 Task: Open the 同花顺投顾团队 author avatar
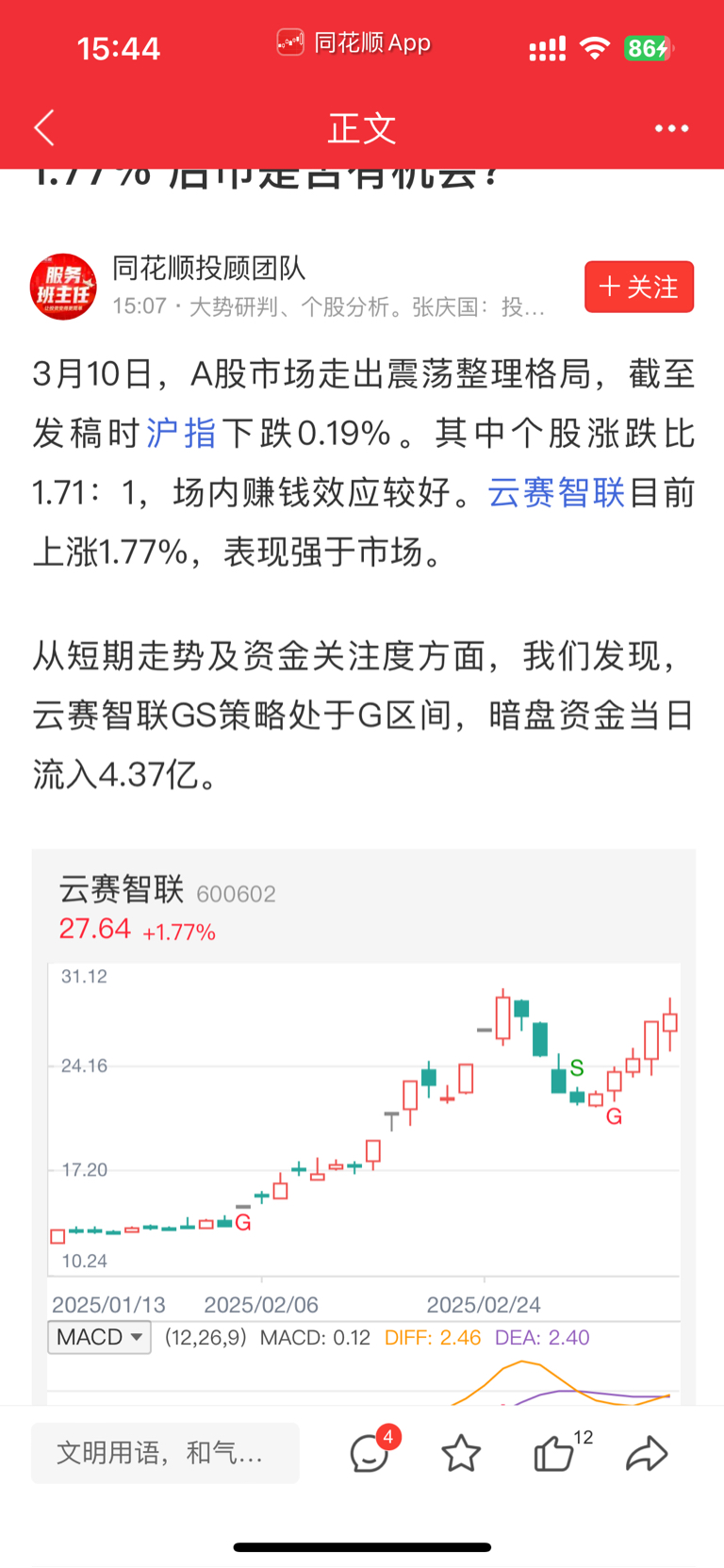click(x=63, y=287)
